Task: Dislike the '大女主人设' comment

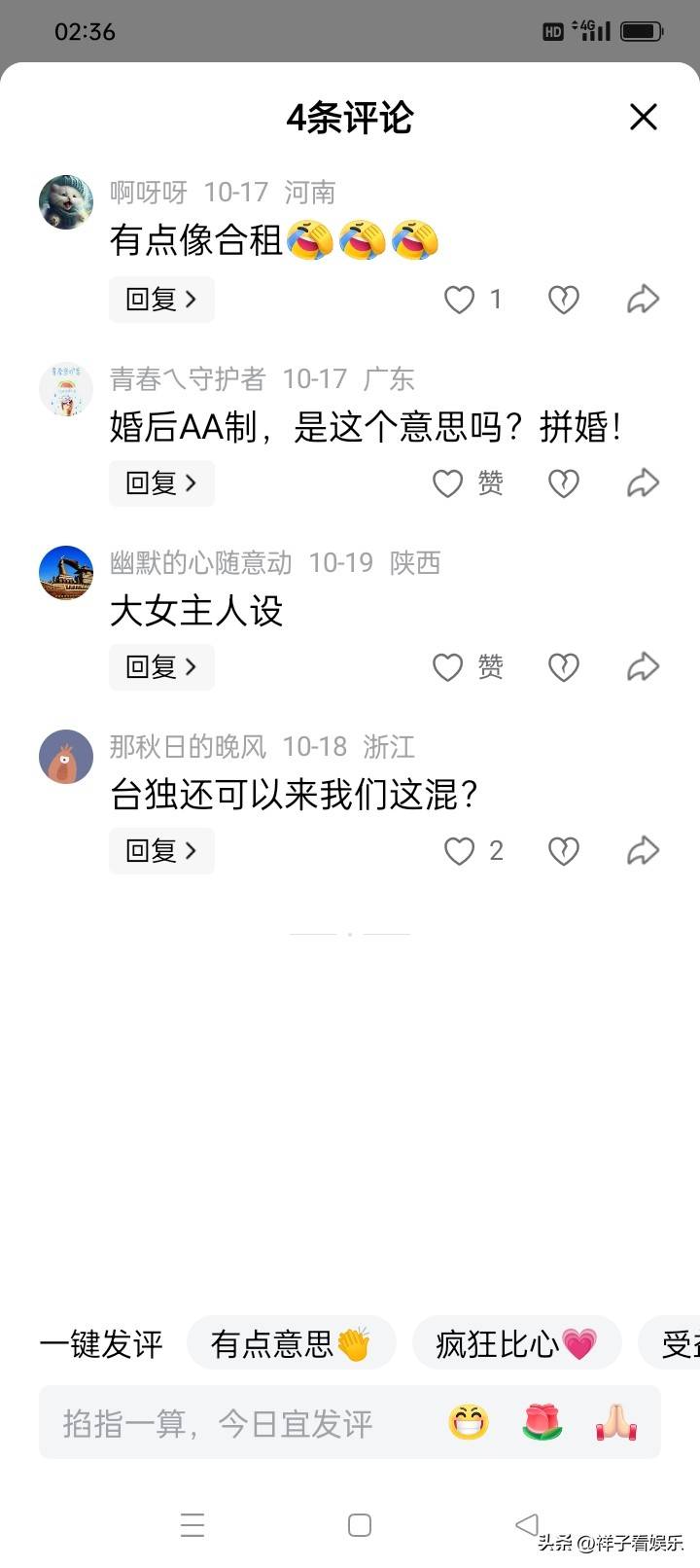Action: coord(564,667)
